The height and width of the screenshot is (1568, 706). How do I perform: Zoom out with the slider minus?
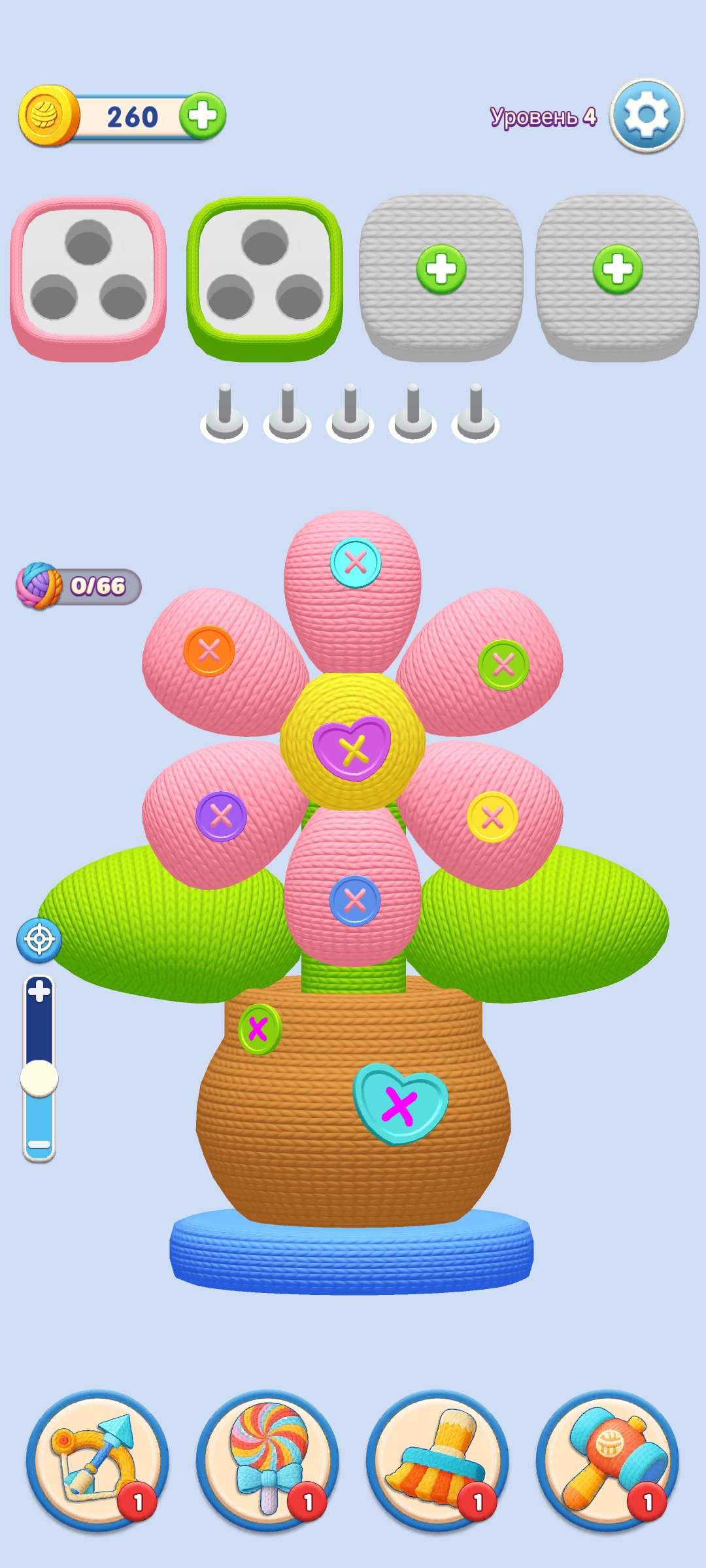[x=39, y=1144]
